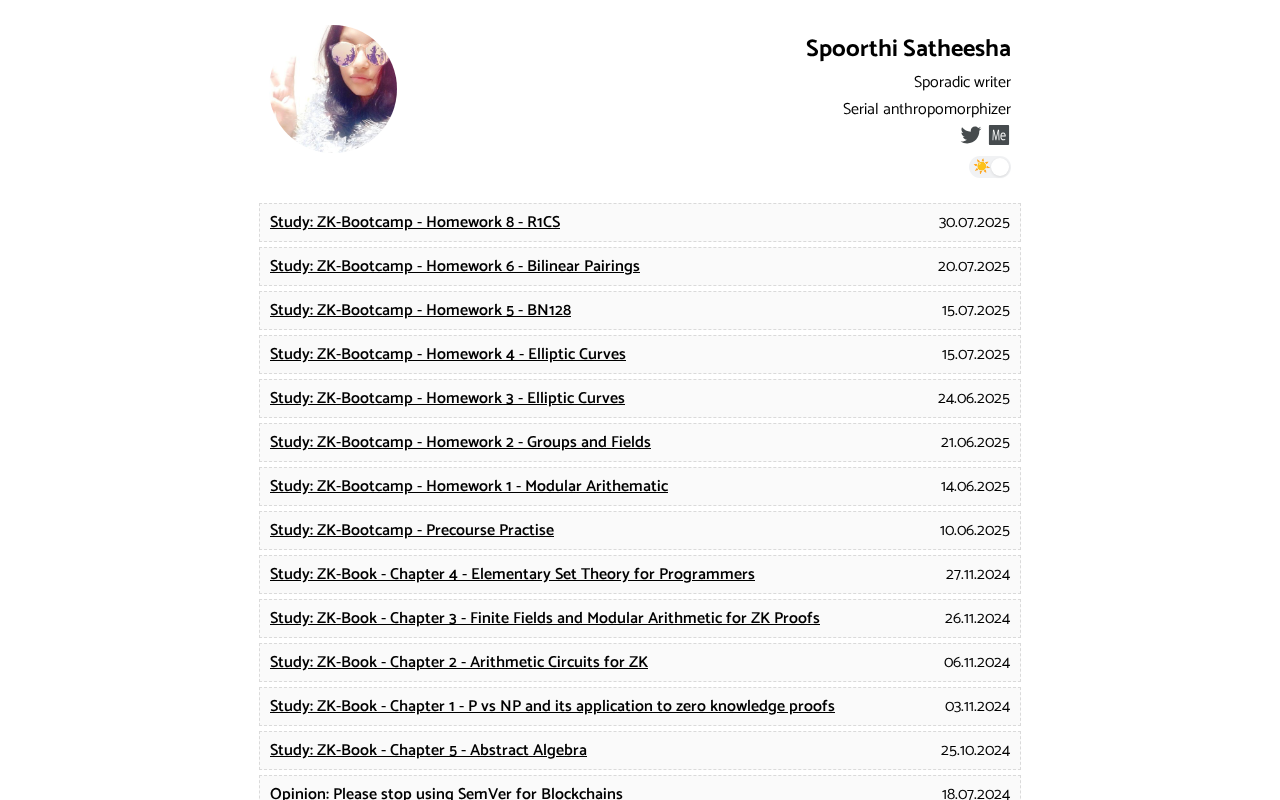Open the SemVer for Blockchains opinion post
Image resolution: width=1280 pixels, height=800 pixels.
pos(446,793)
